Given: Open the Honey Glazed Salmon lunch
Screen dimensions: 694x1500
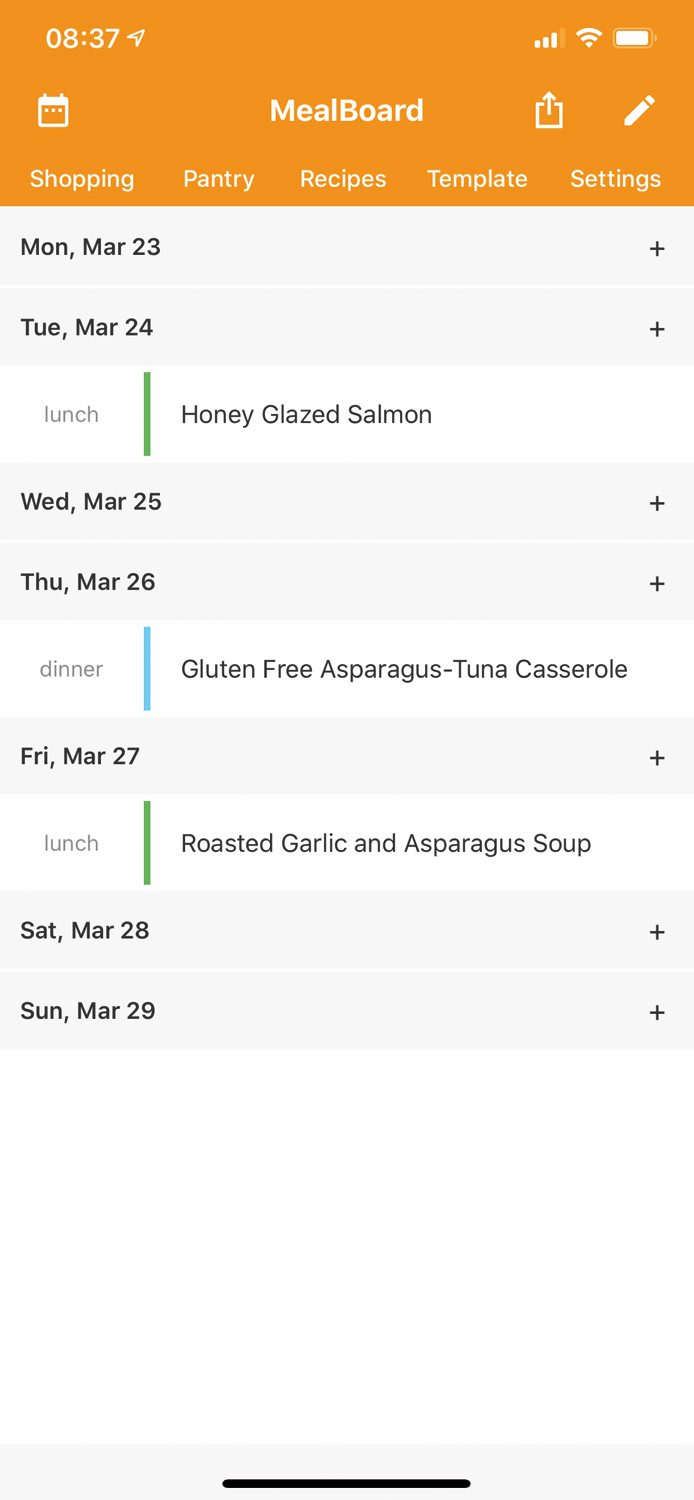Looking at the screenshot, I should [347, 414].
